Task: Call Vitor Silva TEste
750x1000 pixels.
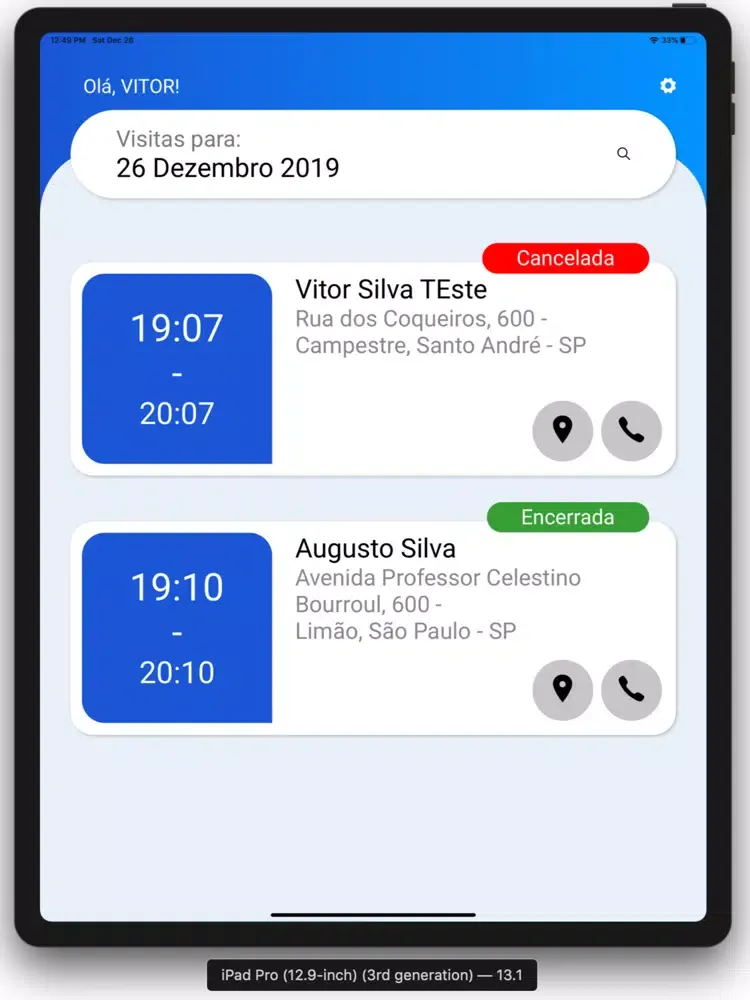Action: tap(631, 431)
